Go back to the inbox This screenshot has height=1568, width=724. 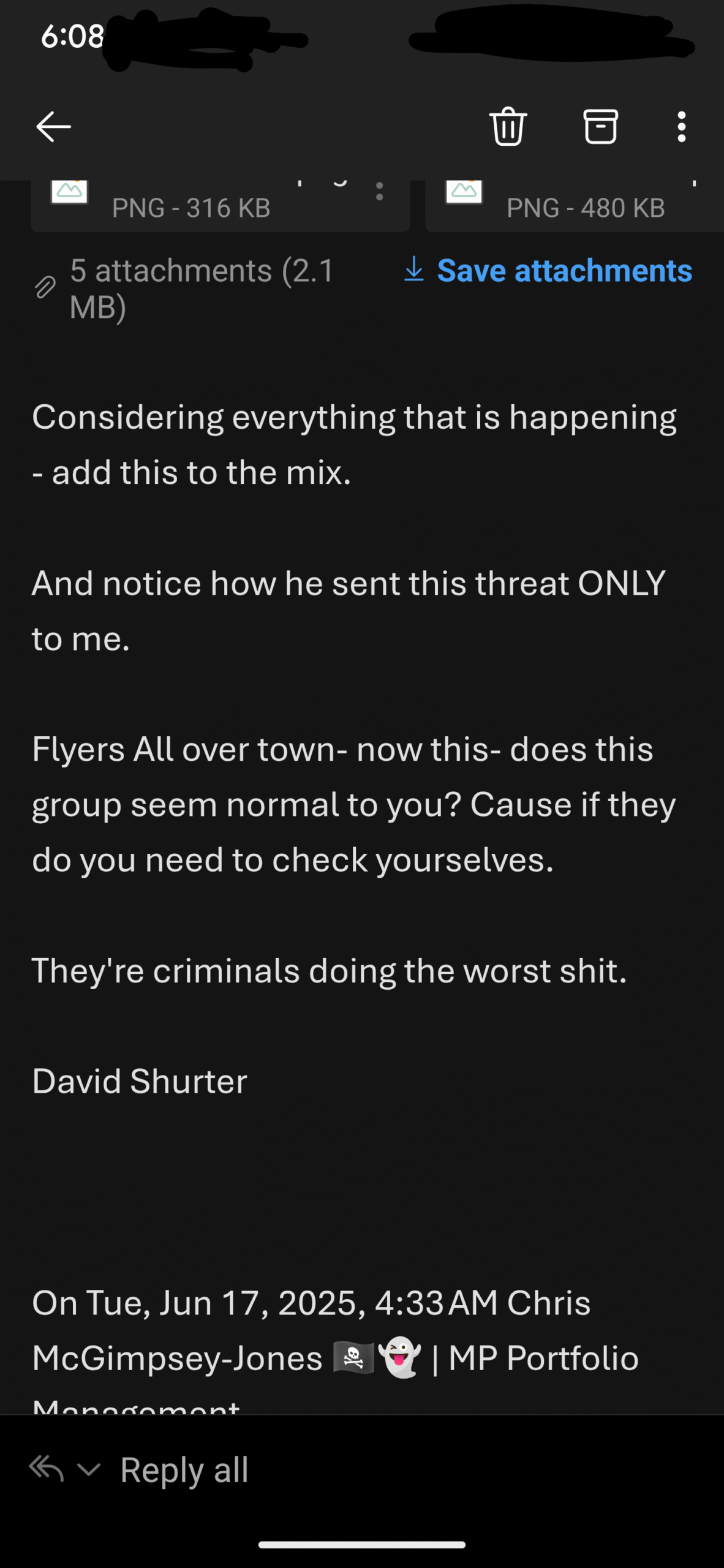point(54,127)
